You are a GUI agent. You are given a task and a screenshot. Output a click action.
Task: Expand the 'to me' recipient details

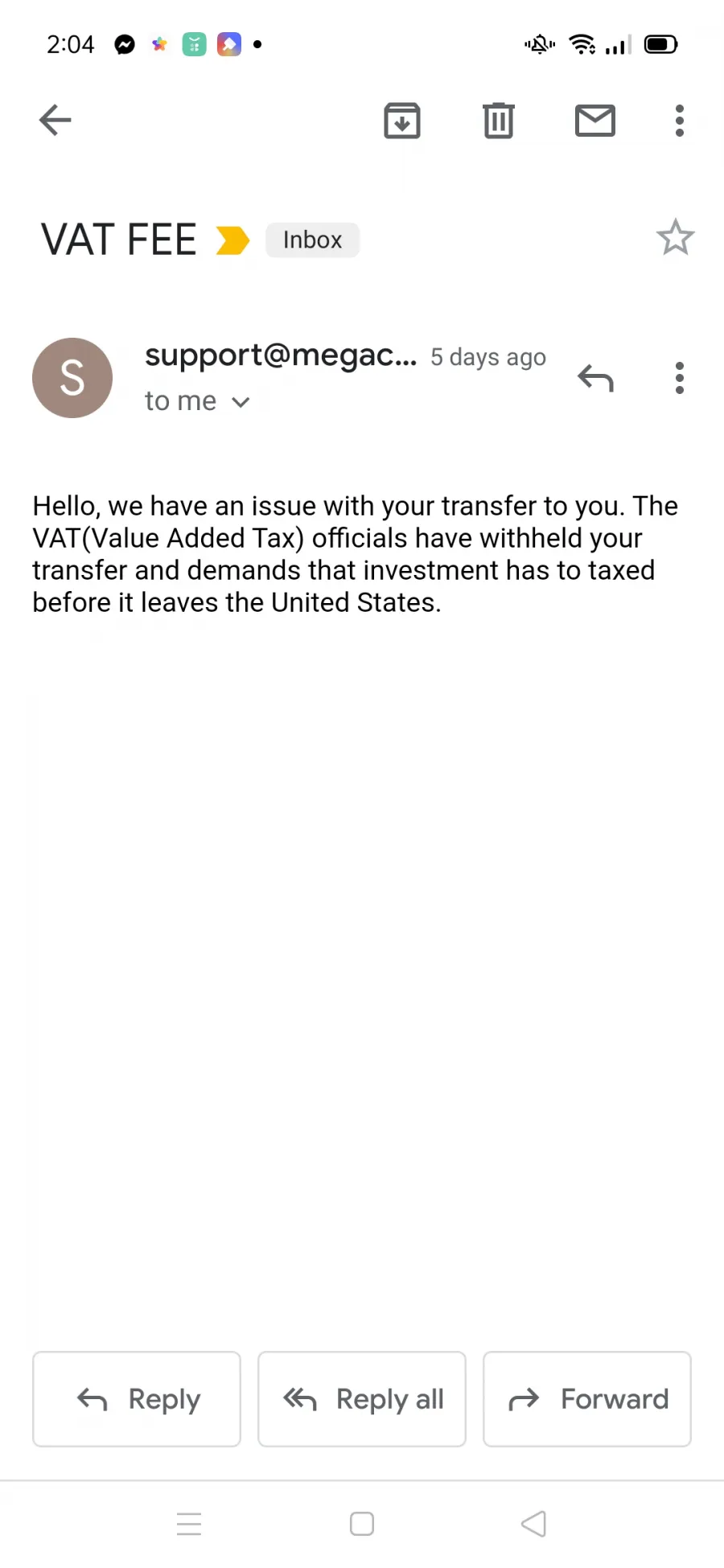point(197,400)
